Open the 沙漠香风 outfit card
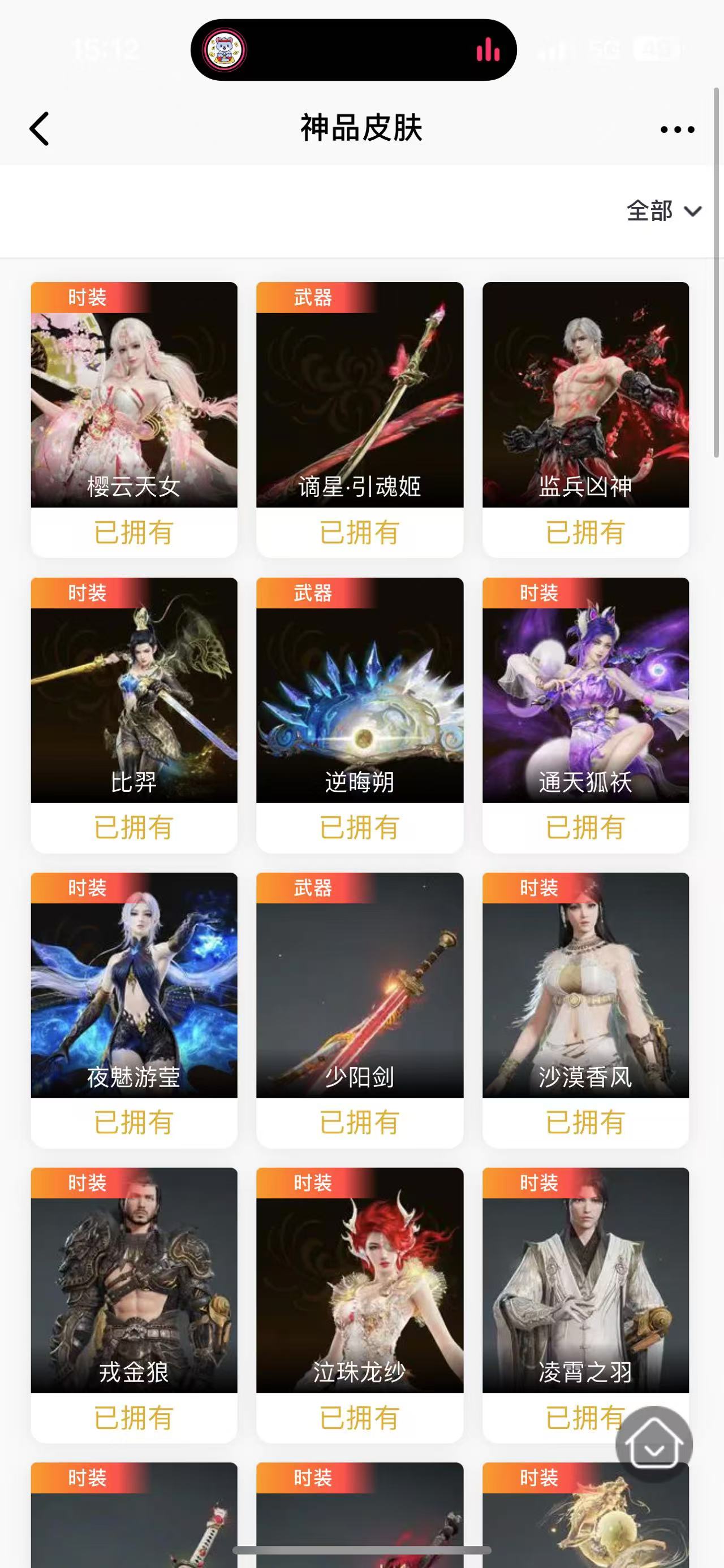 (585, 986)
